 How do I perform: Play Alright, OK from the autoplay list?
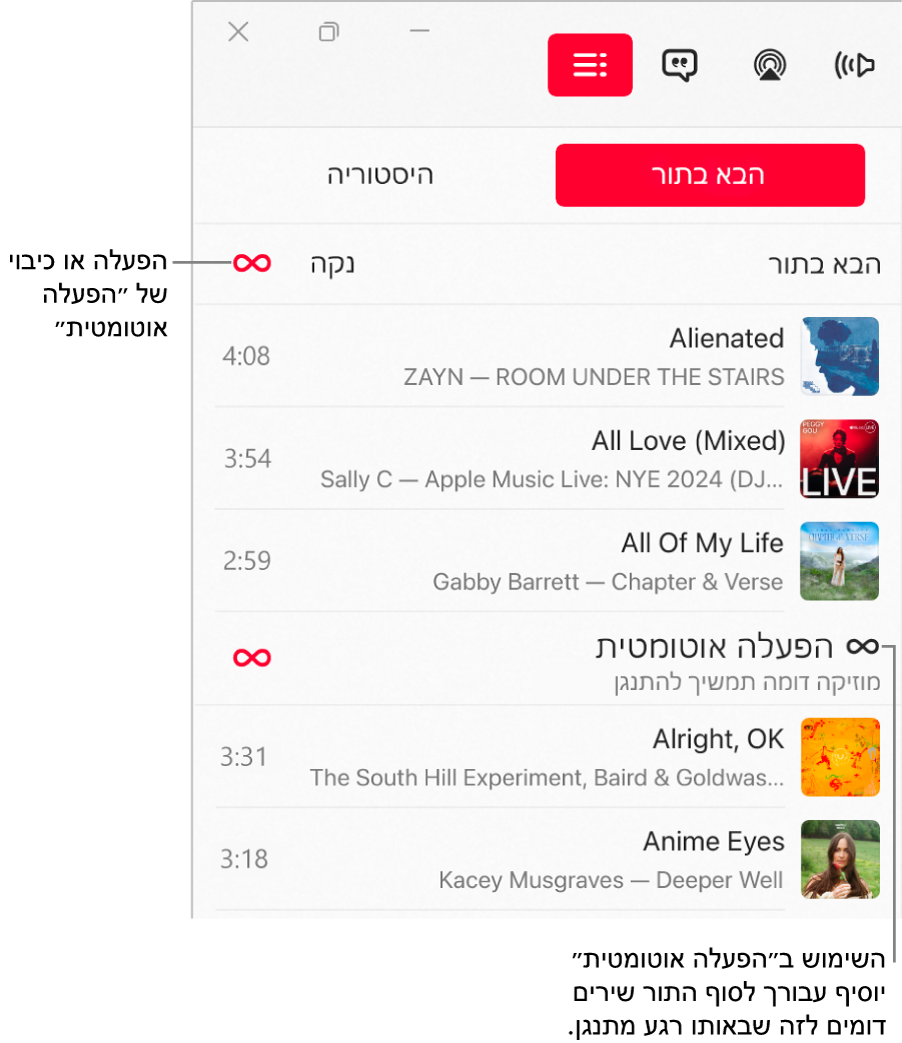pyautogui.click(x=600, y=757)
